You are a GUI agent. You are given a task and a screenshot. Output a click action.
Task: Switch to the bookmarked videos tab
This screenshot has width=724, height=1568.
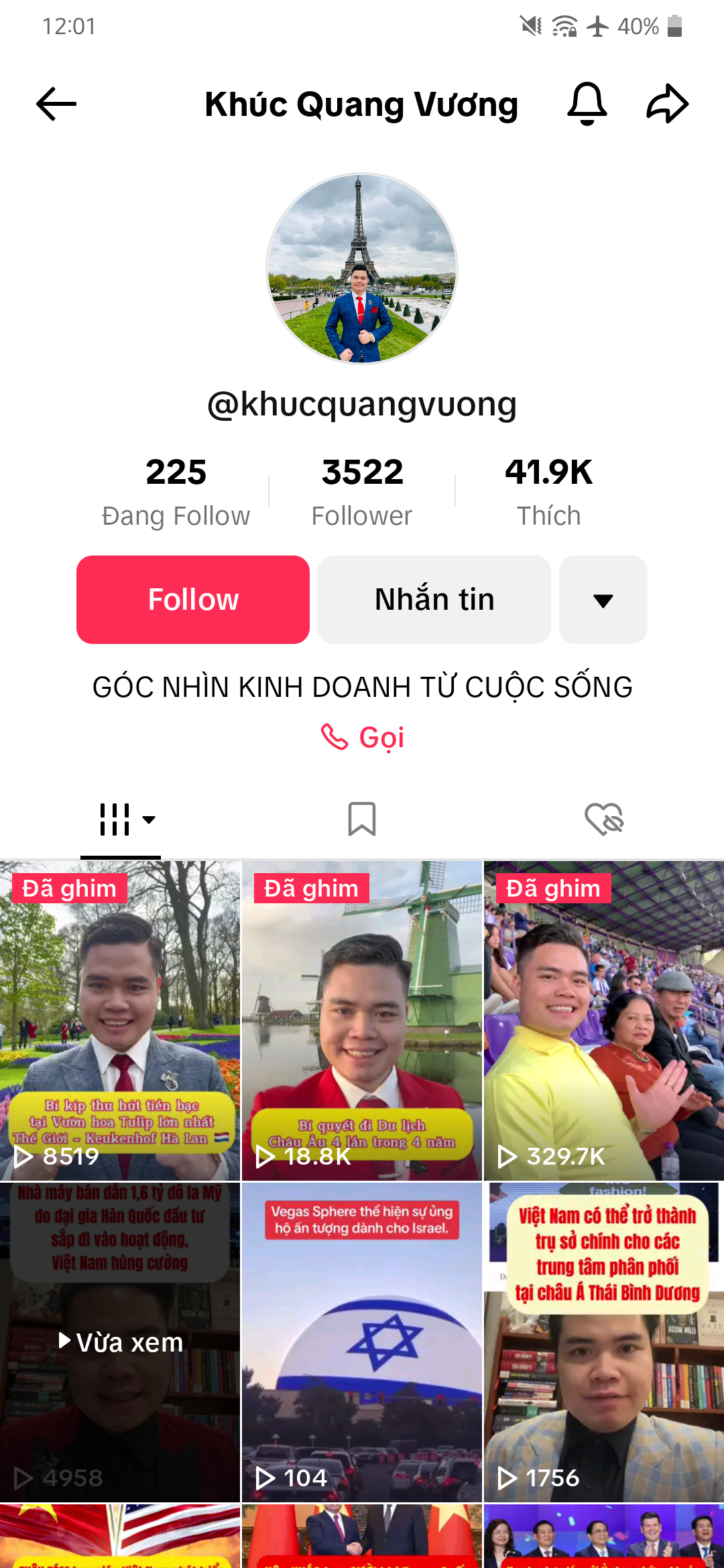coord(362,820)
